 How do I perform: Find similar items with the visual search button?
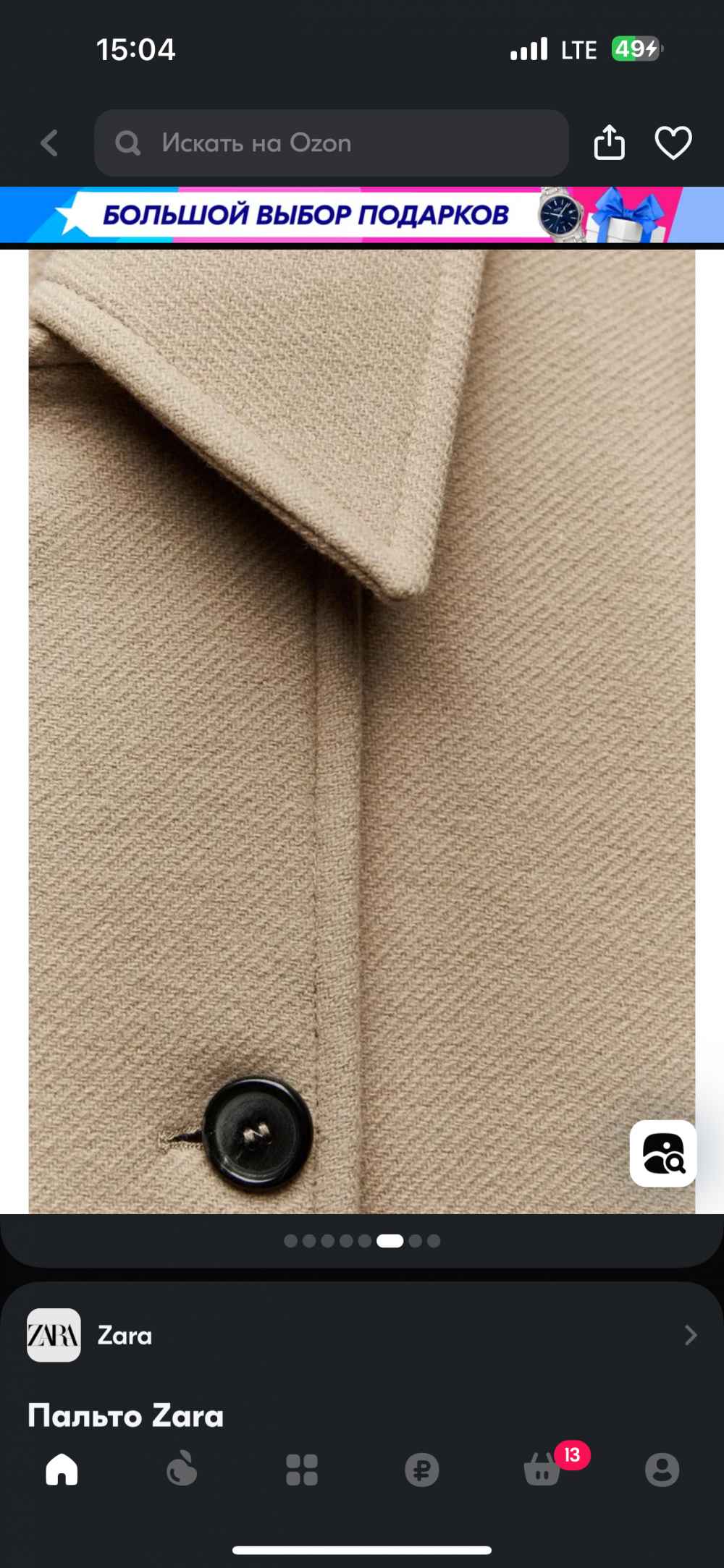point(663,1153)
